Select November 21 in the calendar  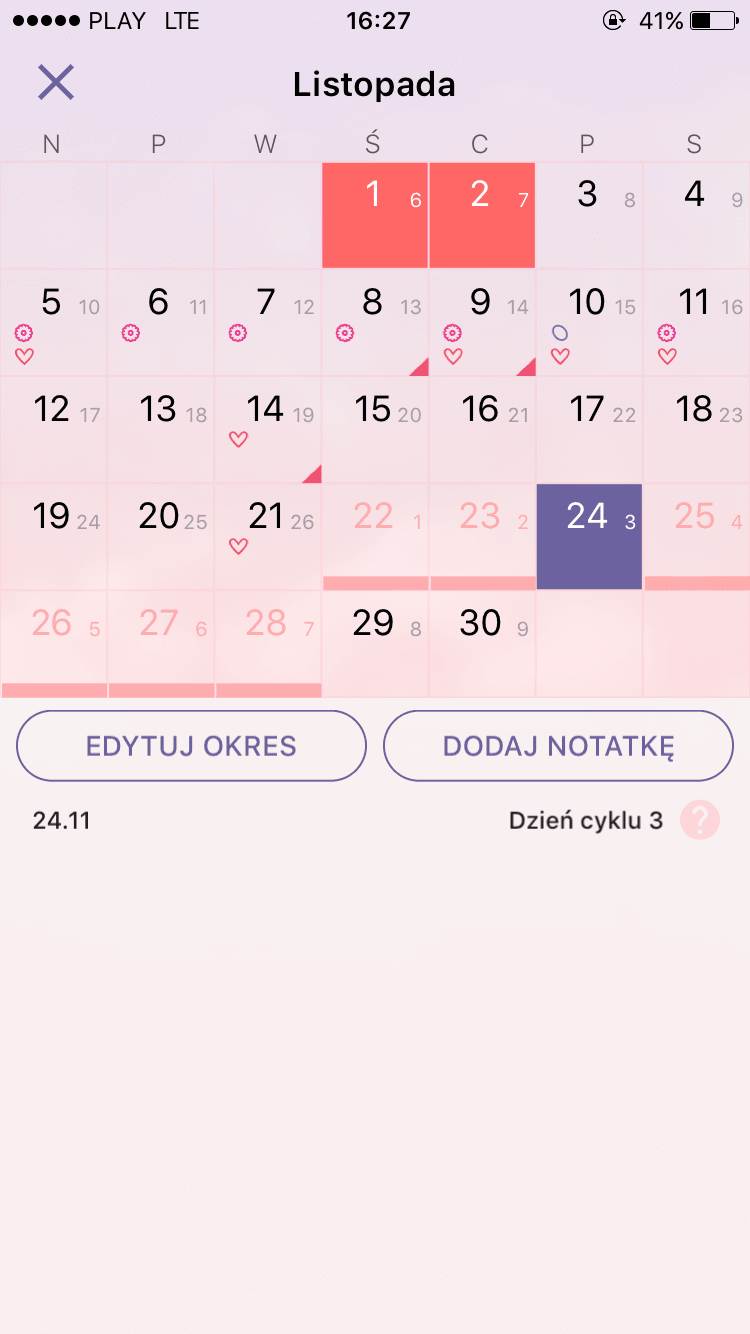(267, 536)
